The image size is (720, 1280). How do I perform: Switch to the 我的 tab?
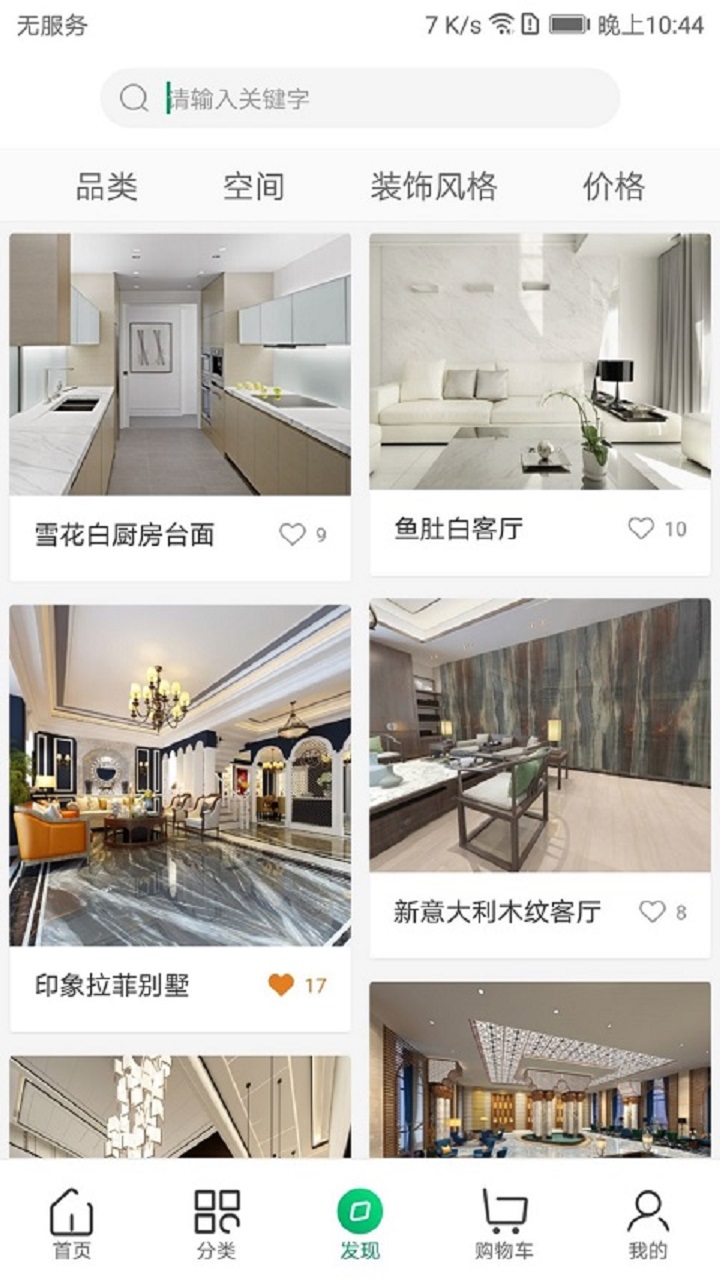click(x=648, y=1223)
